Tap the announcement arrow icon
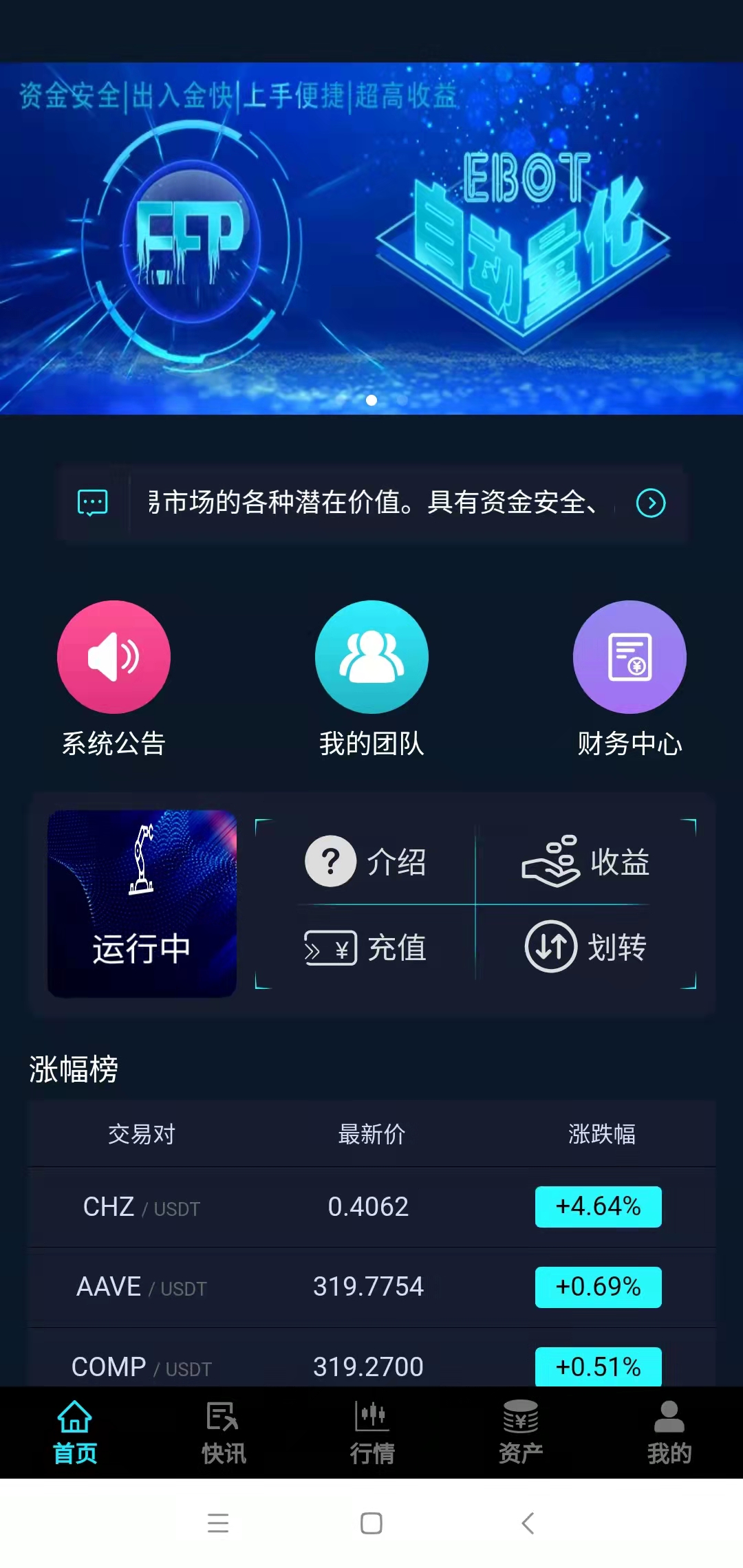The height and width of the screenshot is (1568, 743). (650, 503)
